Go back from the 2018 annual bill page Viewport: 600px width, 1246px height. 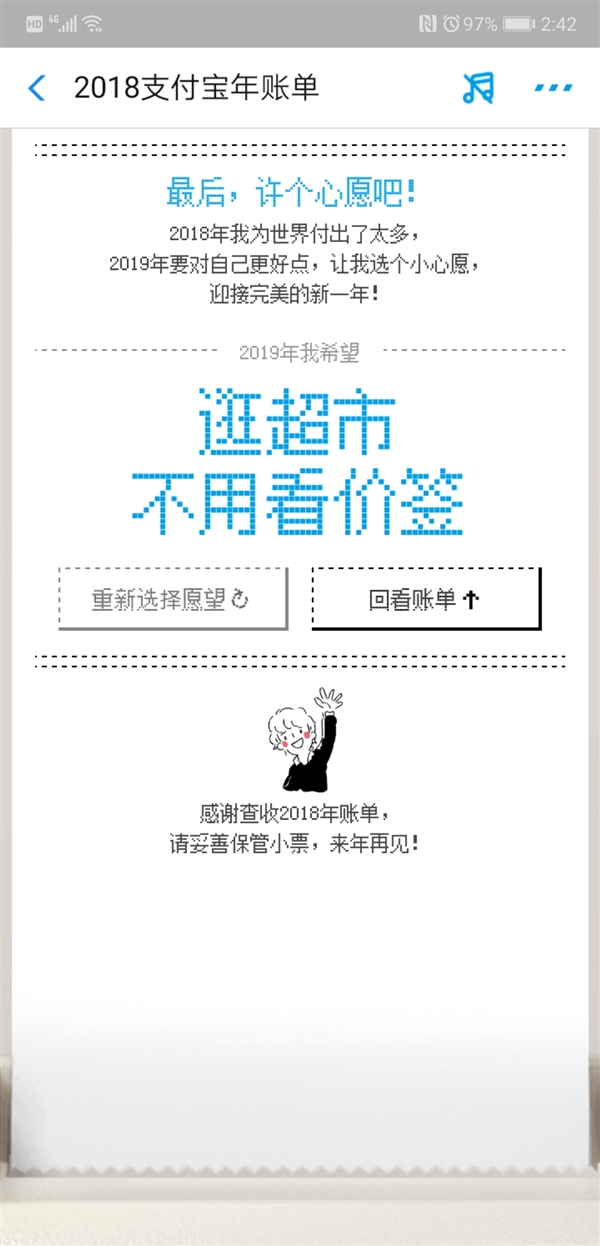click(x=37, y=88)
